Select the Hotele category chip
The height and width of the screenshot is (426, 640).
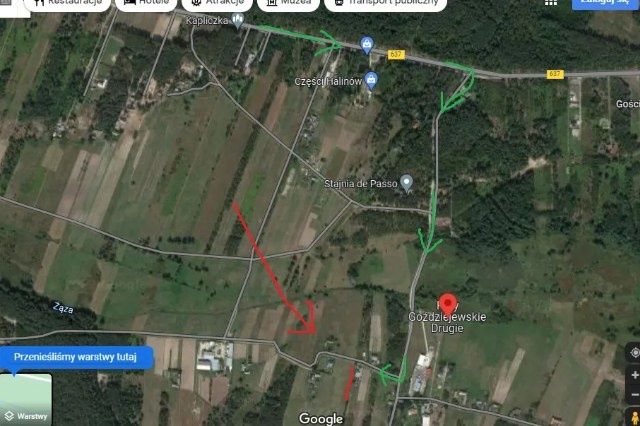[x=146, y=3]
